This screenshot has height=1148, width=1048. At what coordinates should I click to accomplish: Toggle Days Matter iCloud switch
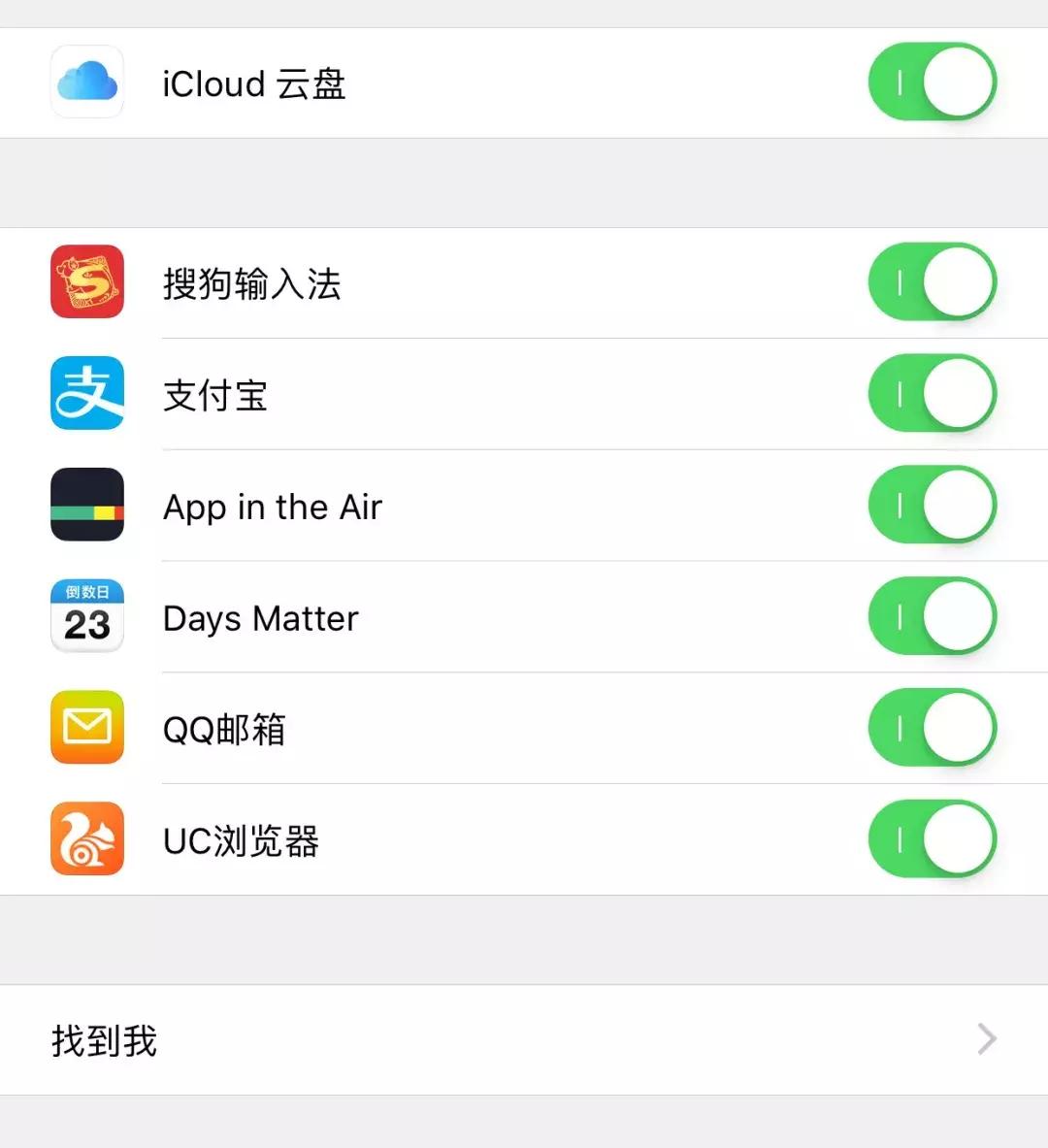(x=933, y=618)
